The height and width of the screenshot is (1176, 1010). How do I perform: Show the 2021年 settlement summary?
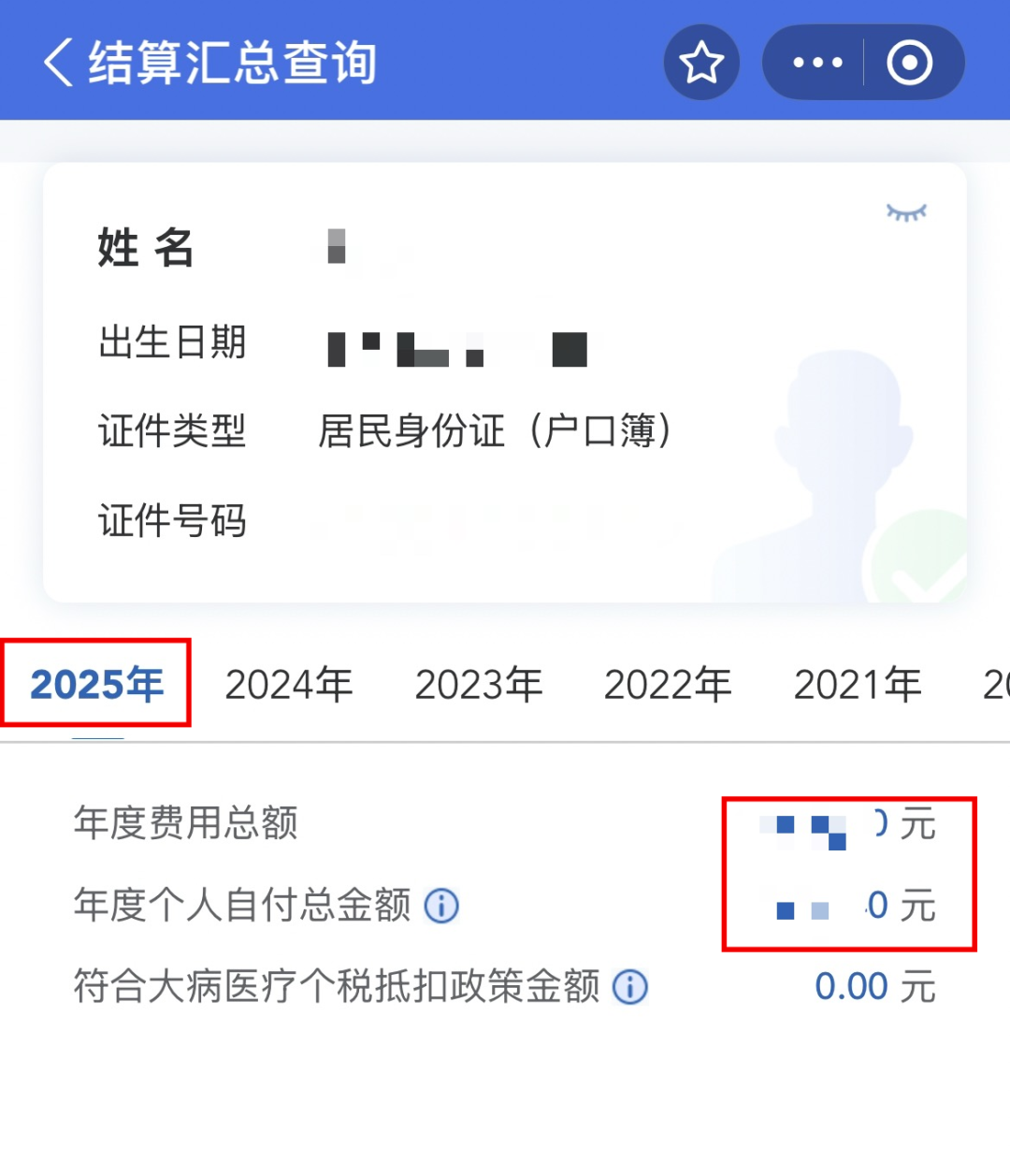[858, 685]
